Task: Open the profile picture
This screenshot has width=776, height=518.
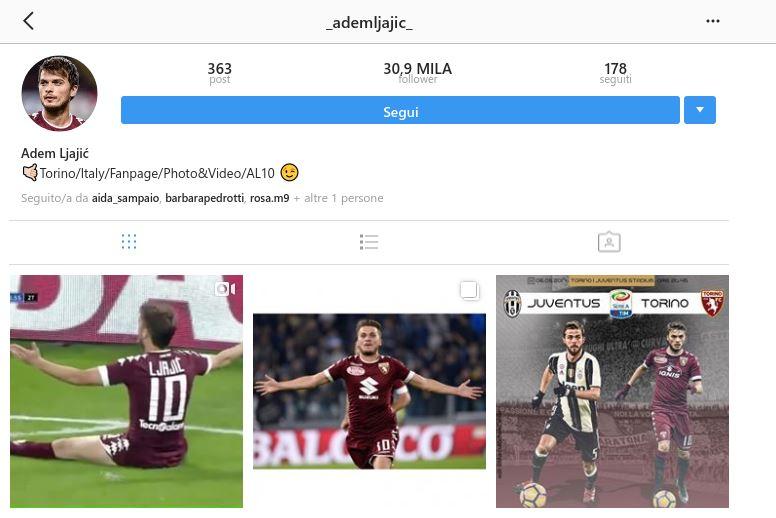Action: coord(59,94)
